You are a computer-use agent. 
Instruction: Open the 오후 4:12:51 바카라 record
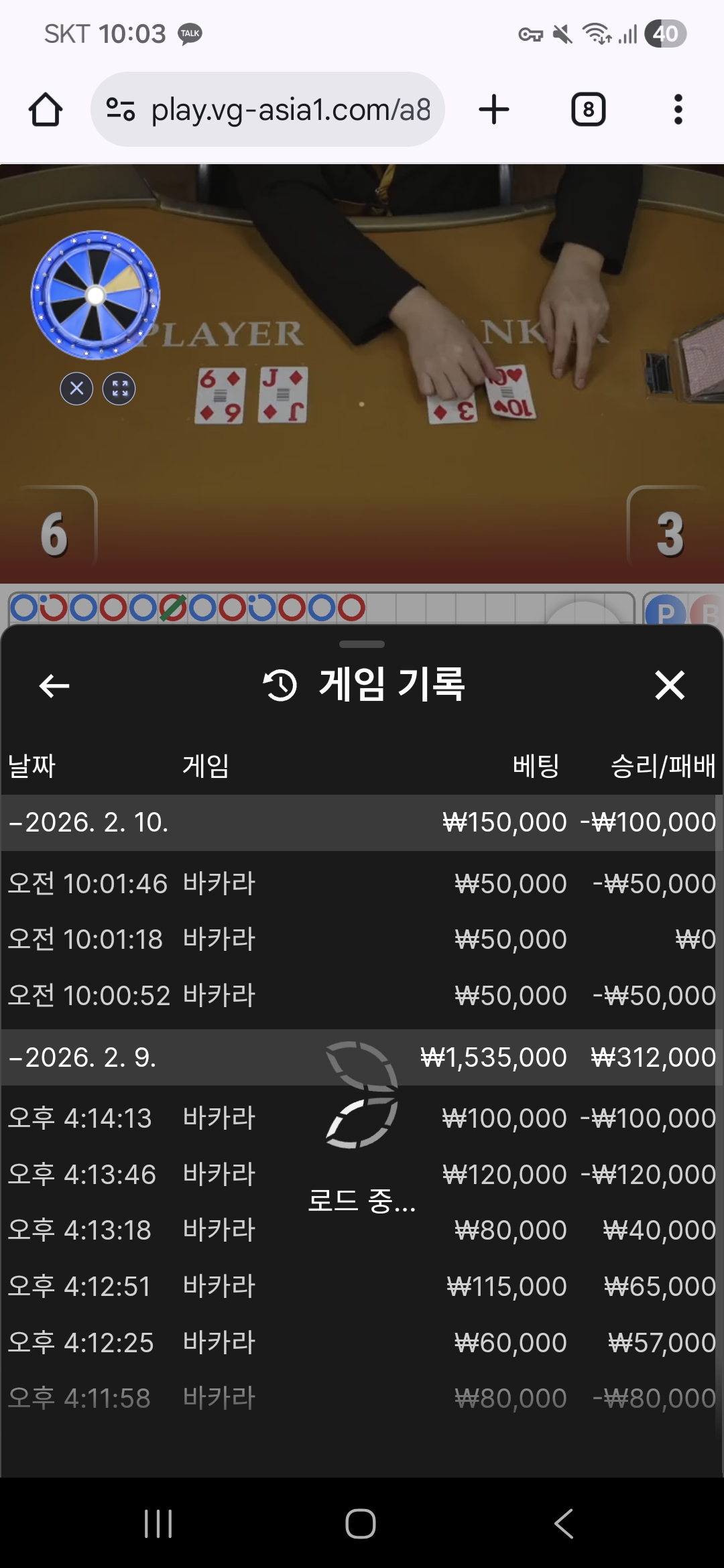362,1286
